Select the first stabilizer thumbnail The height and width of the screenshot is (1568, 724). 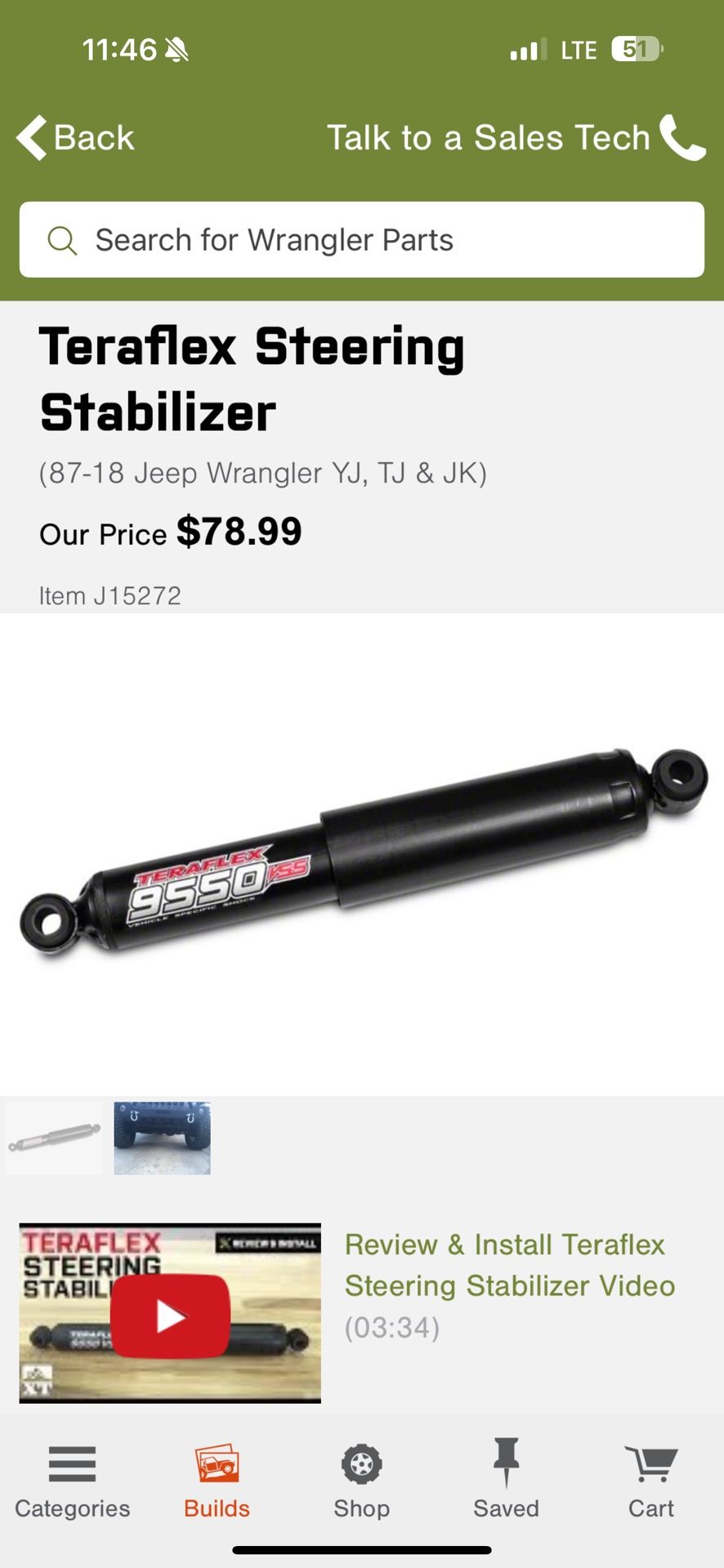pos(54,1138)
